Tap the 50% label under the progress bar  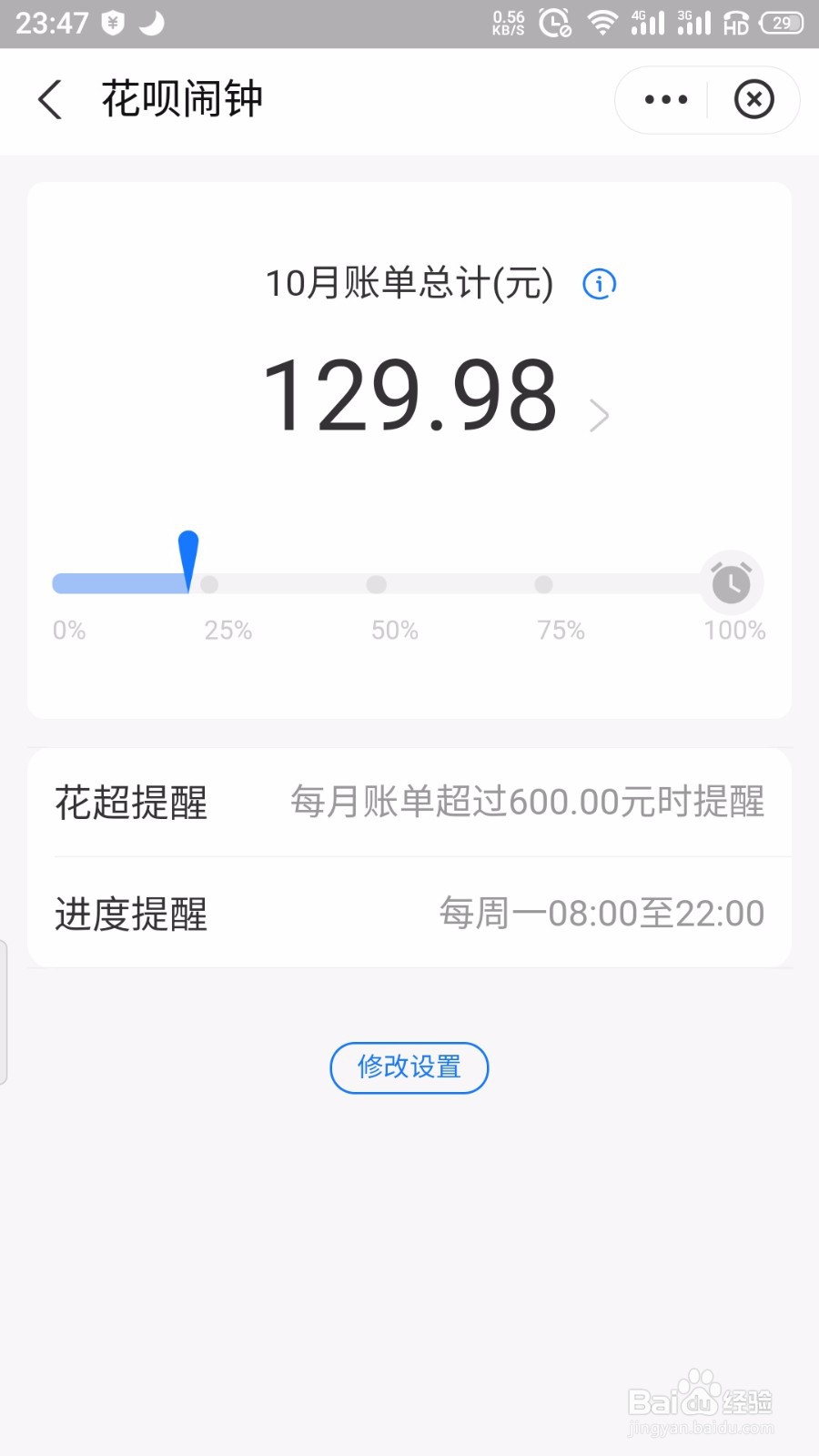393,629
